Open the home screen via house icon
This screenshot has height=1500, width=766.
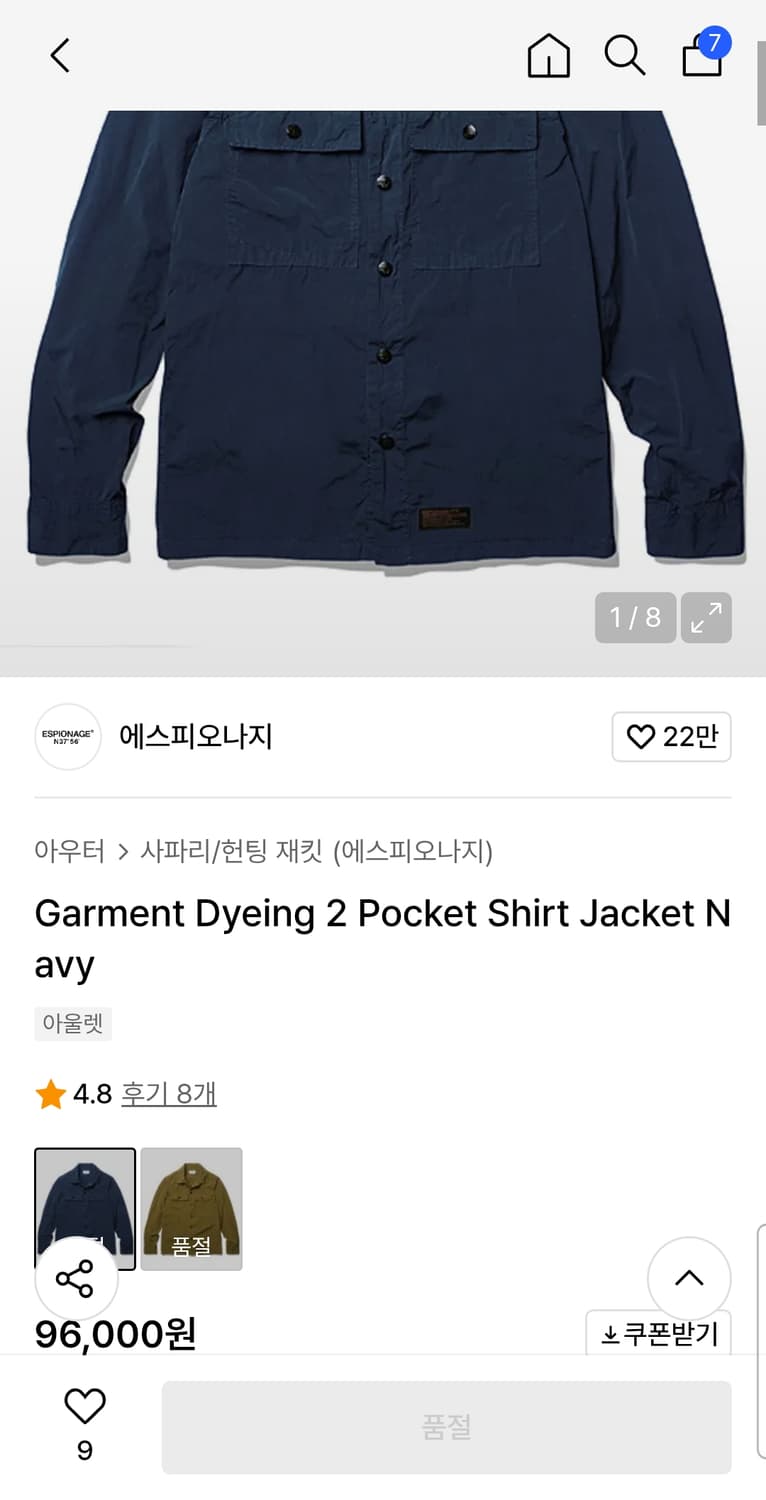(x=548, y=56)
